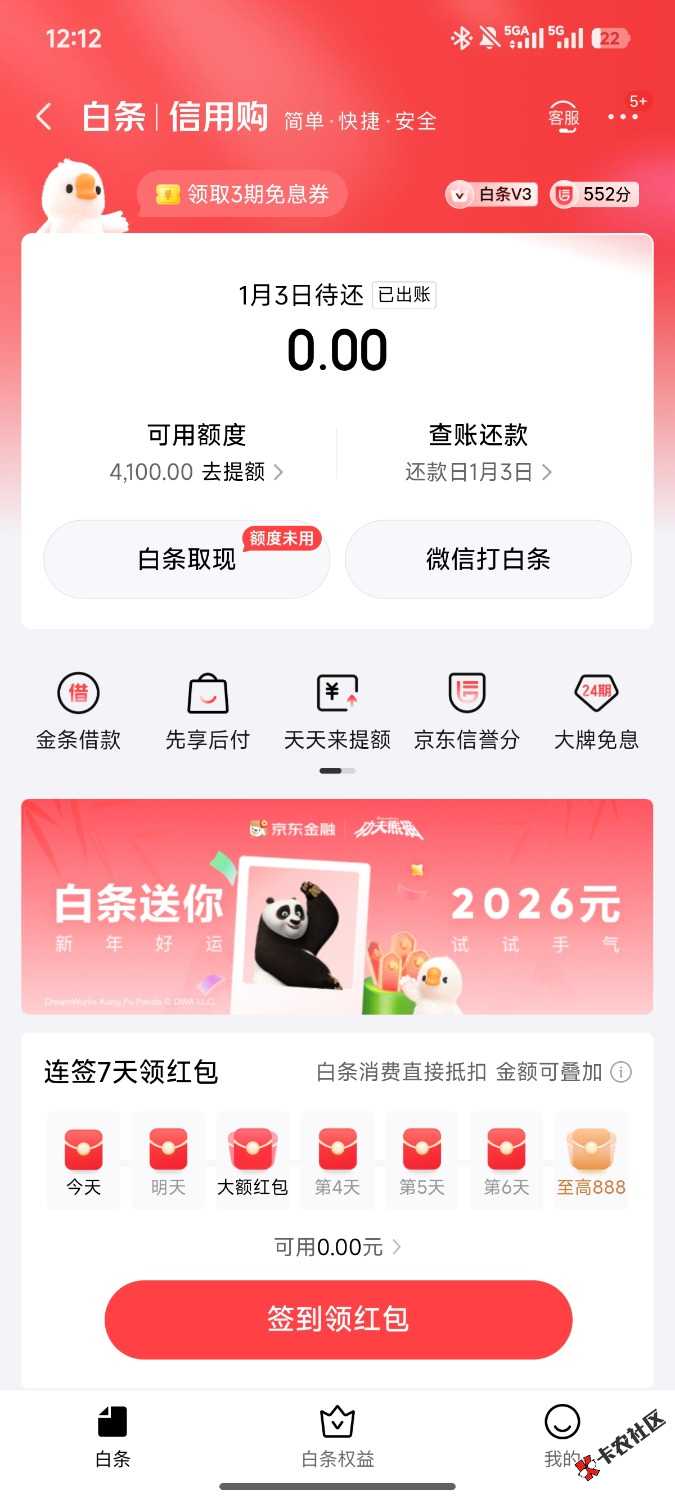
Task: Show info about 金额可叠加 rule
Action: [x=621, y=1073]
